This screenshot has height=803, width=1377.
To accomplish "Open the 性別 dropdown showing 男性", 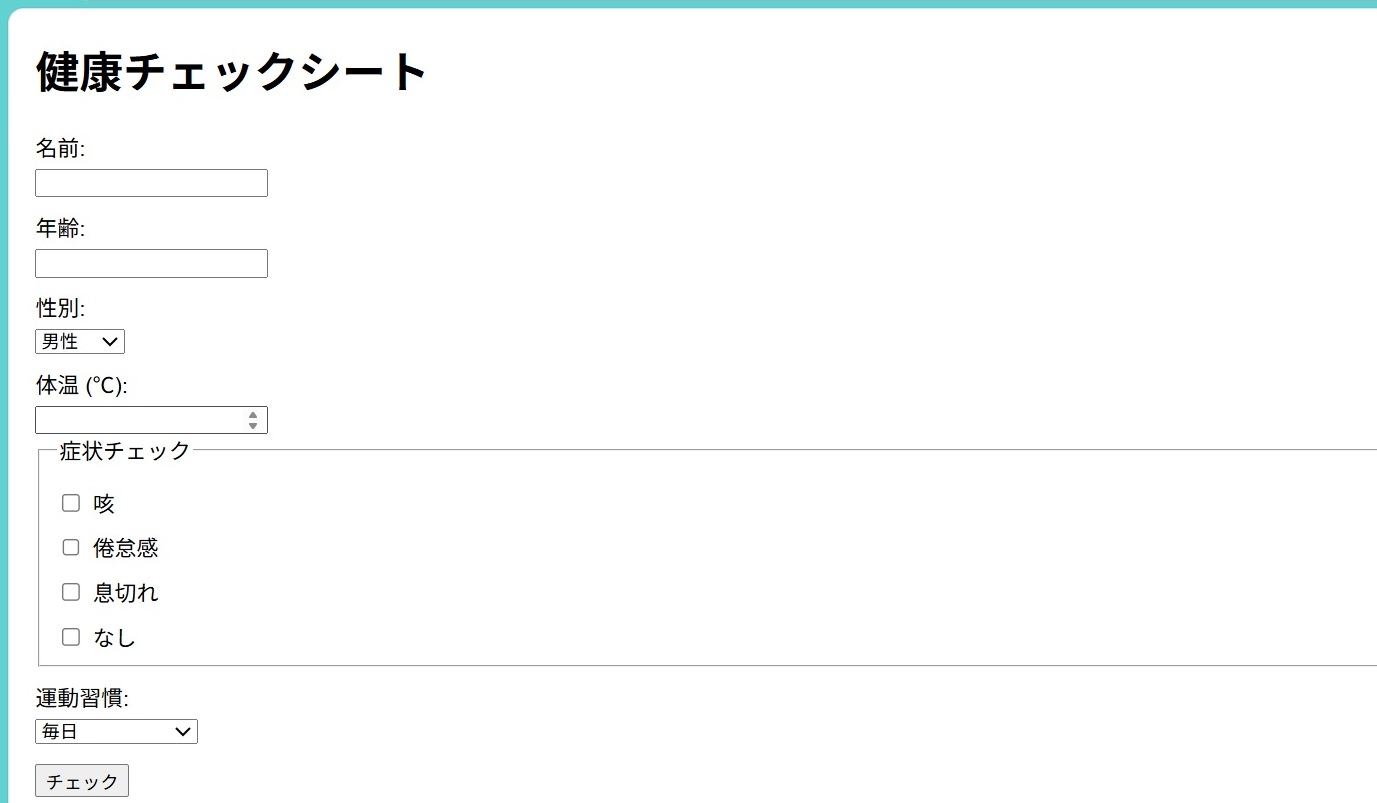I will click(x=80, y=342).
